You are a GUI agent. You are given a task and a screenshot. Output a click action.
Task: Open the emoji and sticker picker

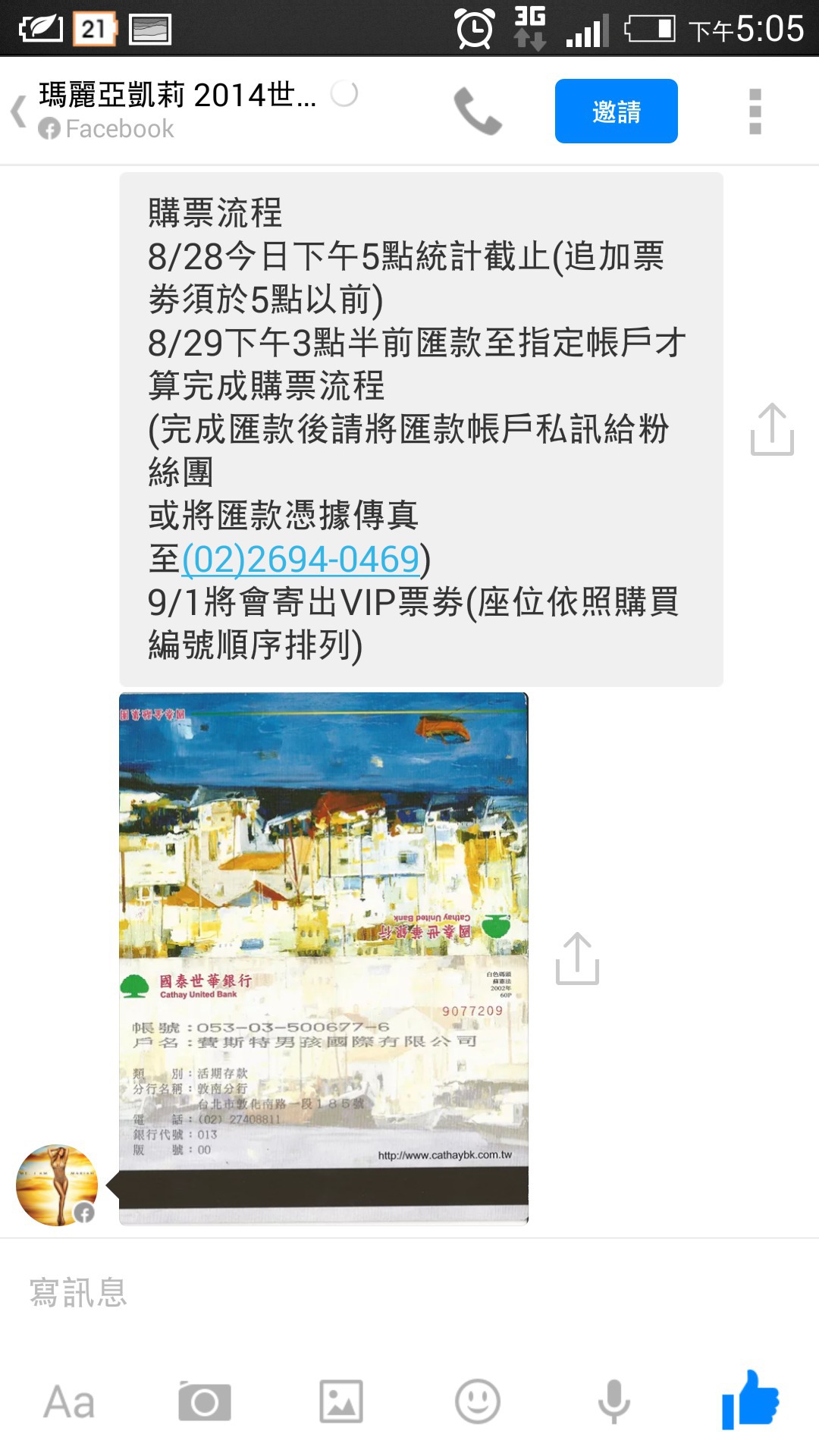[478, 1401]
